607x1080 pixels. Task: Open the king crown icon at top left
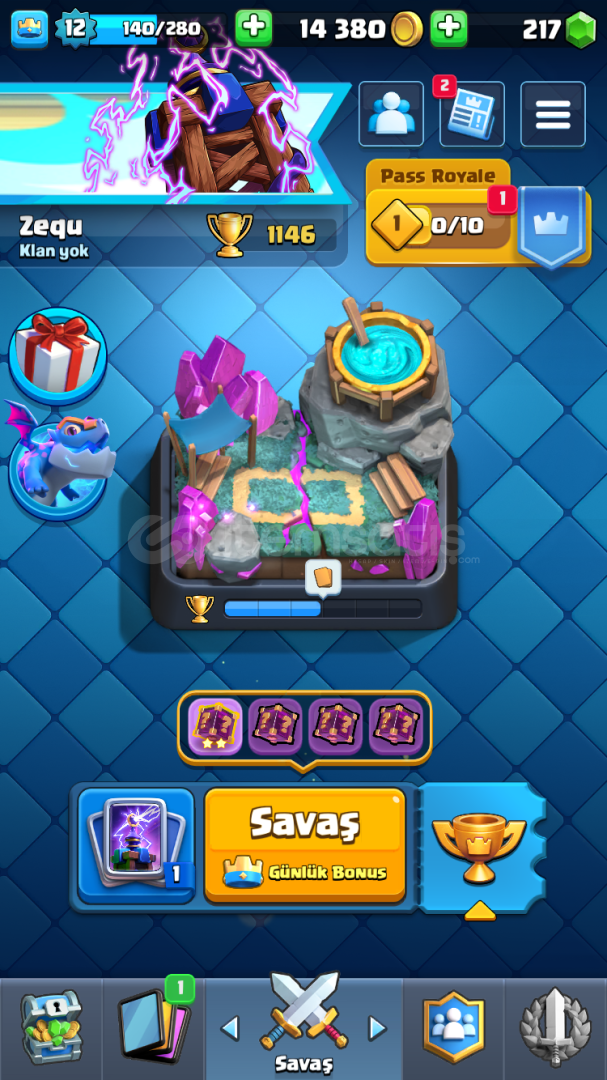point(30,29)
